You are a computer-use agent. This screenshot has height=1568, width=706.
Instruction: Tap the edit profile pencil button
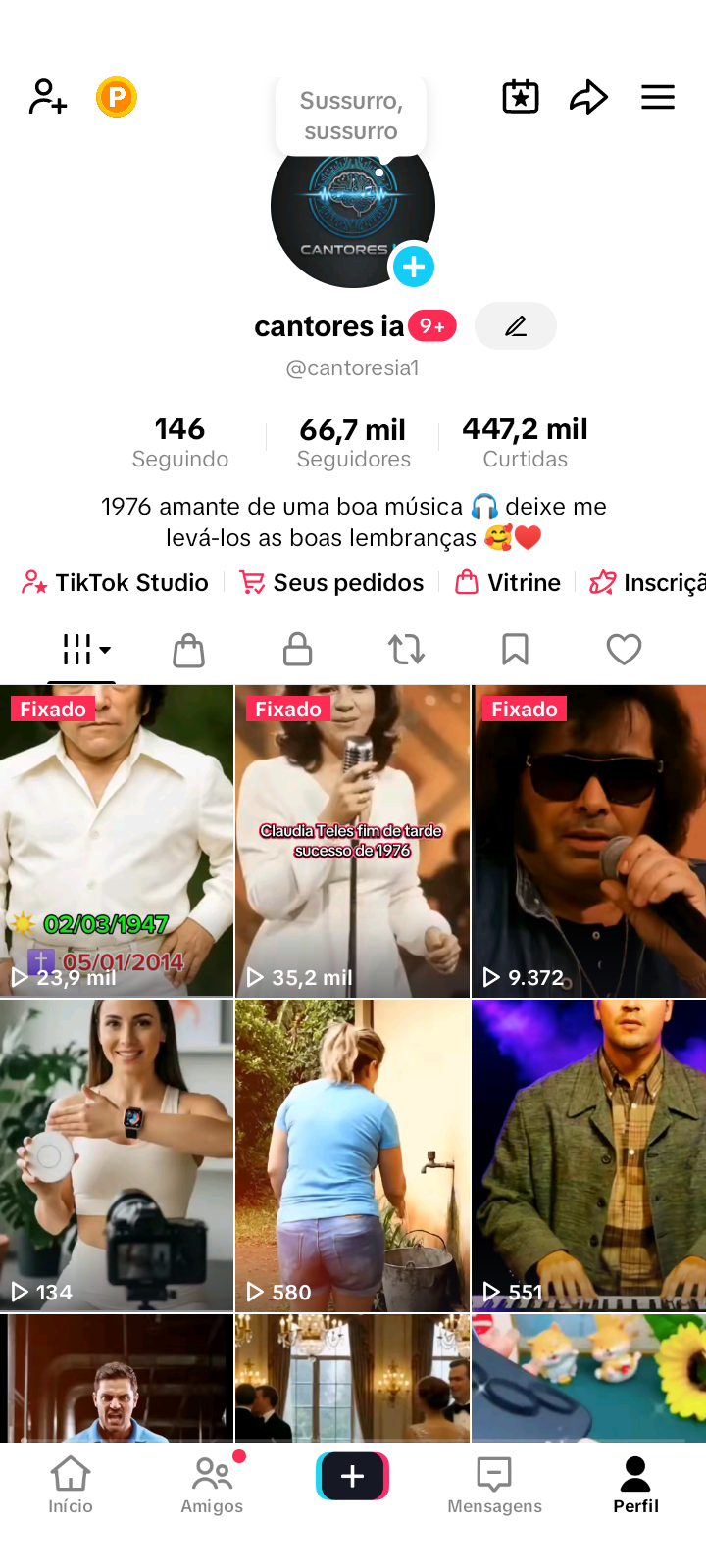[x=516, y=326]
